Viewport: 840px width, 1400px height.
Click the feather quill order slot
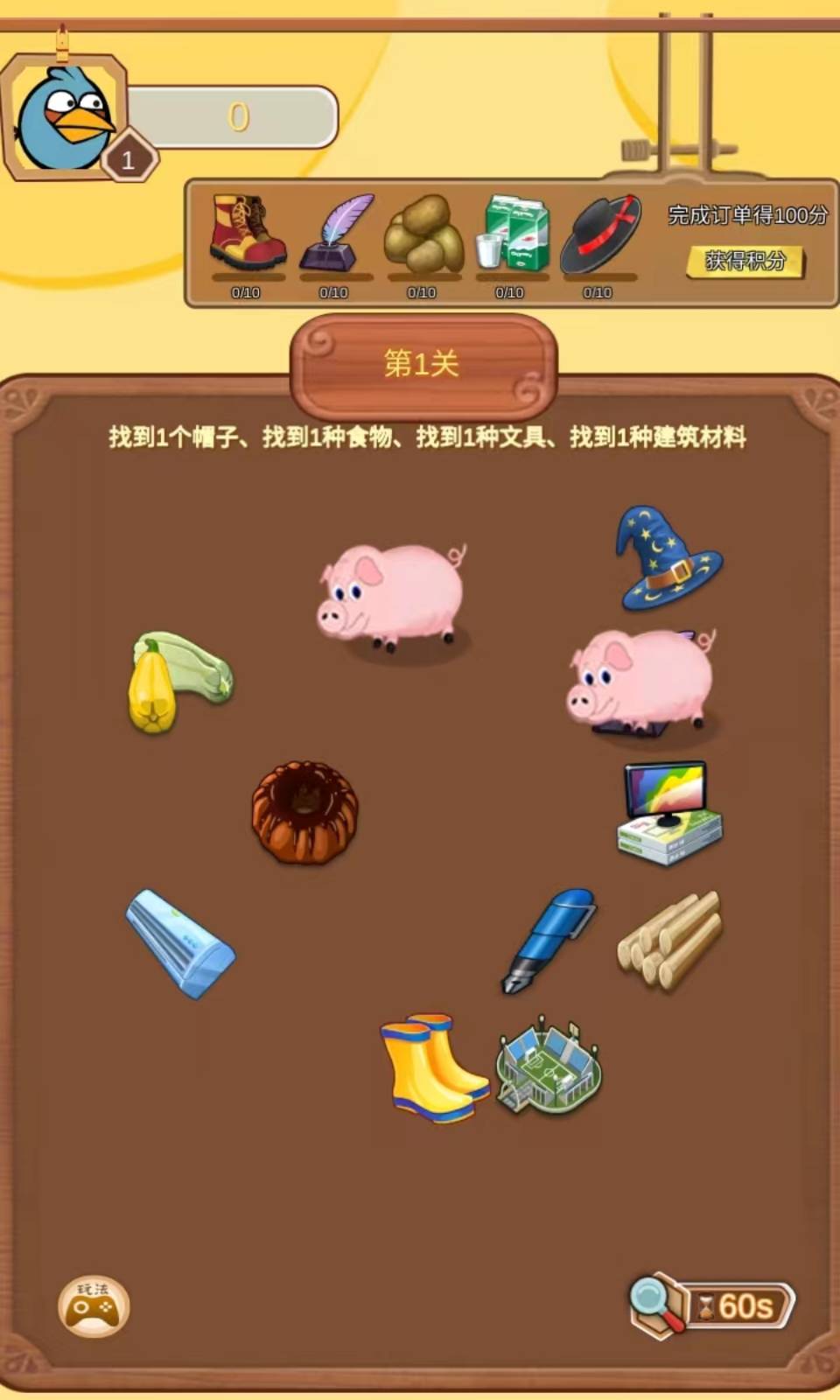point(335,232)
